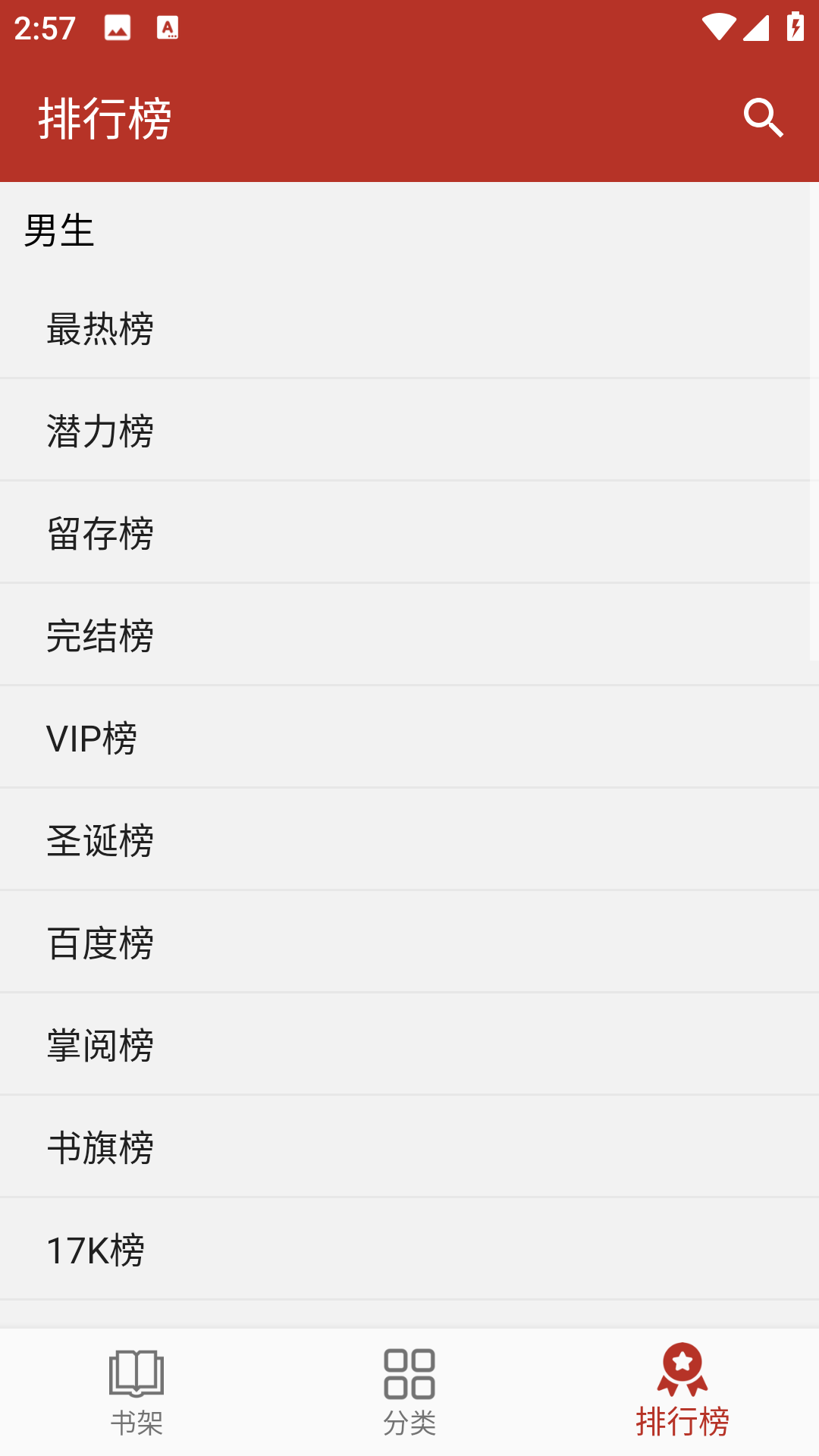This screenshot has width=819, height=1456.
Task: Open the 书旗榜 ranking entry
Action: coord(409,1147)
